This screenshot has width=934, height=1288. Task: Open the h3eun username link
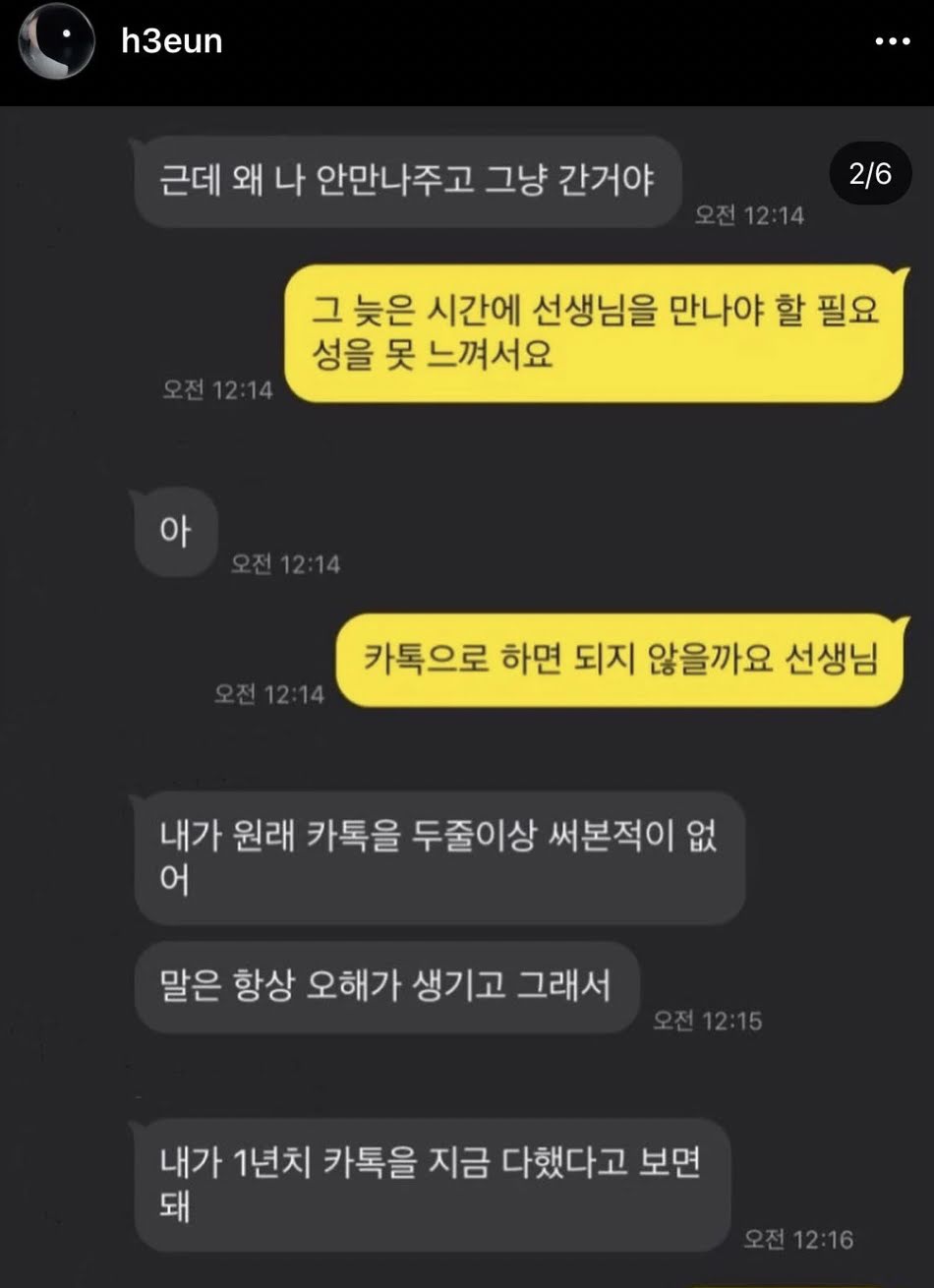(x=171, y=41)
